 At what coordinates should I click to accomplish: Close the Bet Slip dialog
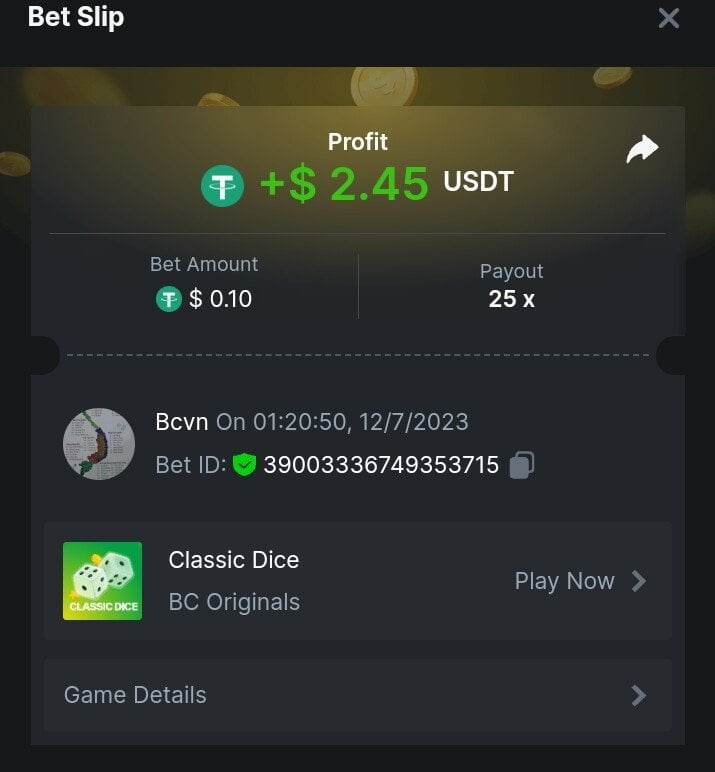[x=668, y=18]
